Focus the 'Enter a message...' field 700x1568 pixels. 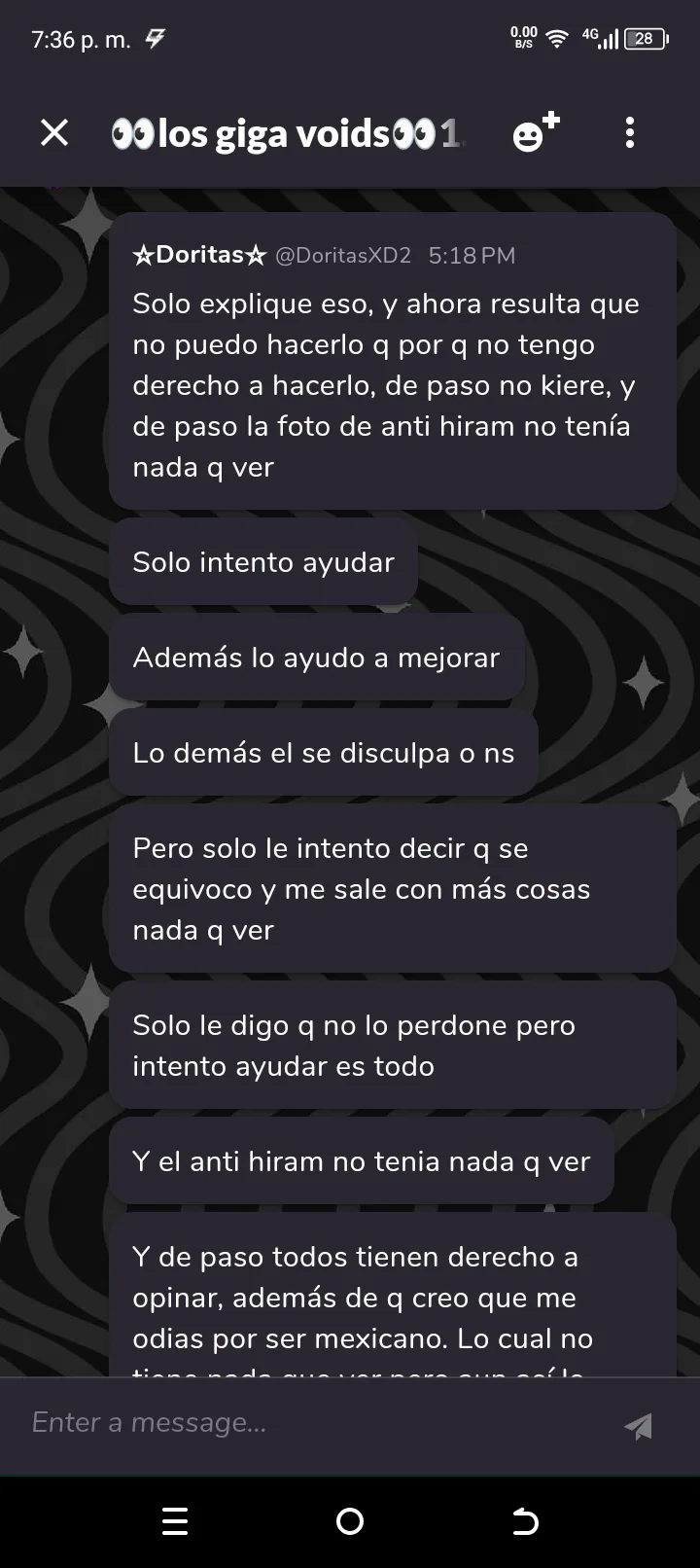click(x=311, y=1422)
